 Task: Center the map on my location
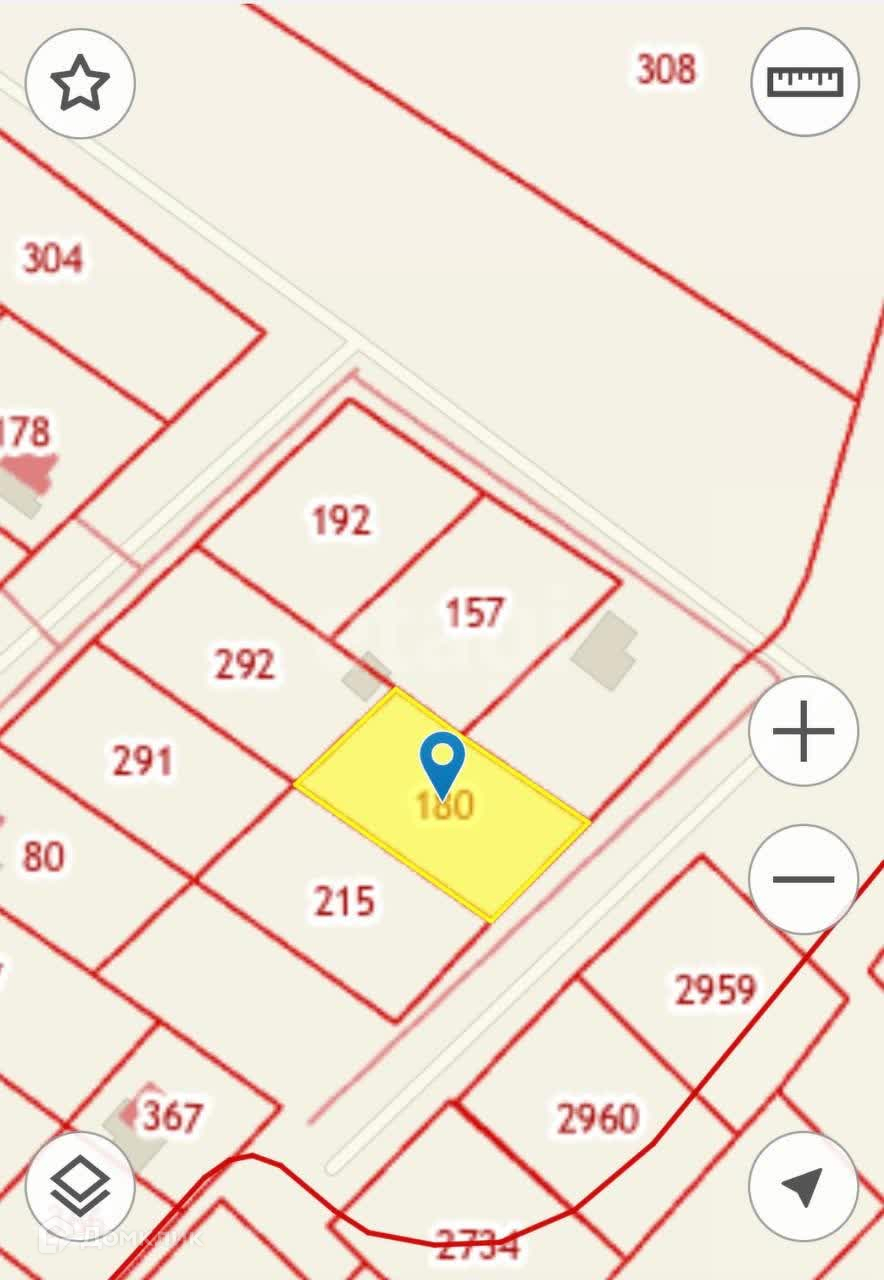[x=803, y=1186]
